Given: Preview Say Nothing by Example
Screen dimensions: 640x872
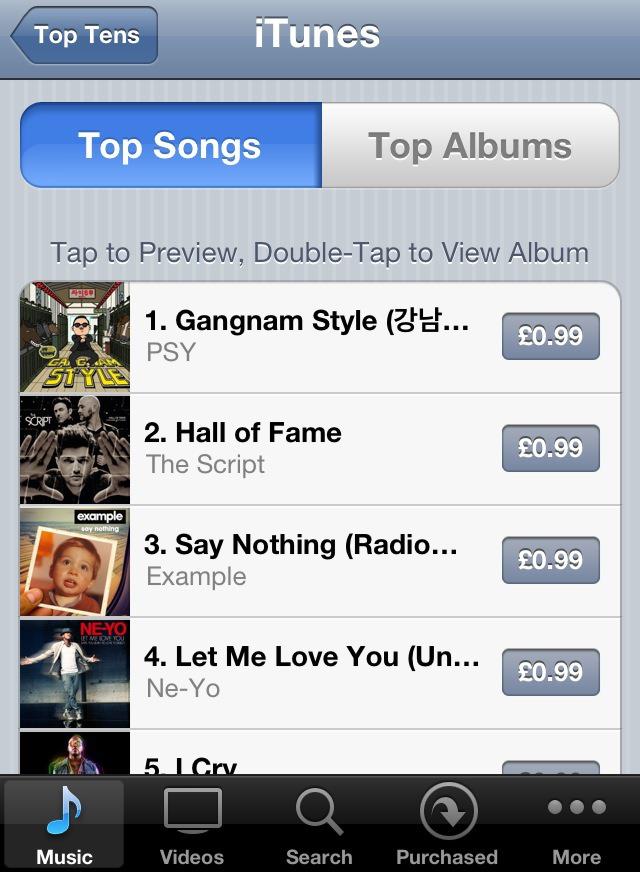Looking at the screenshot, I should (x=300, y=560).
